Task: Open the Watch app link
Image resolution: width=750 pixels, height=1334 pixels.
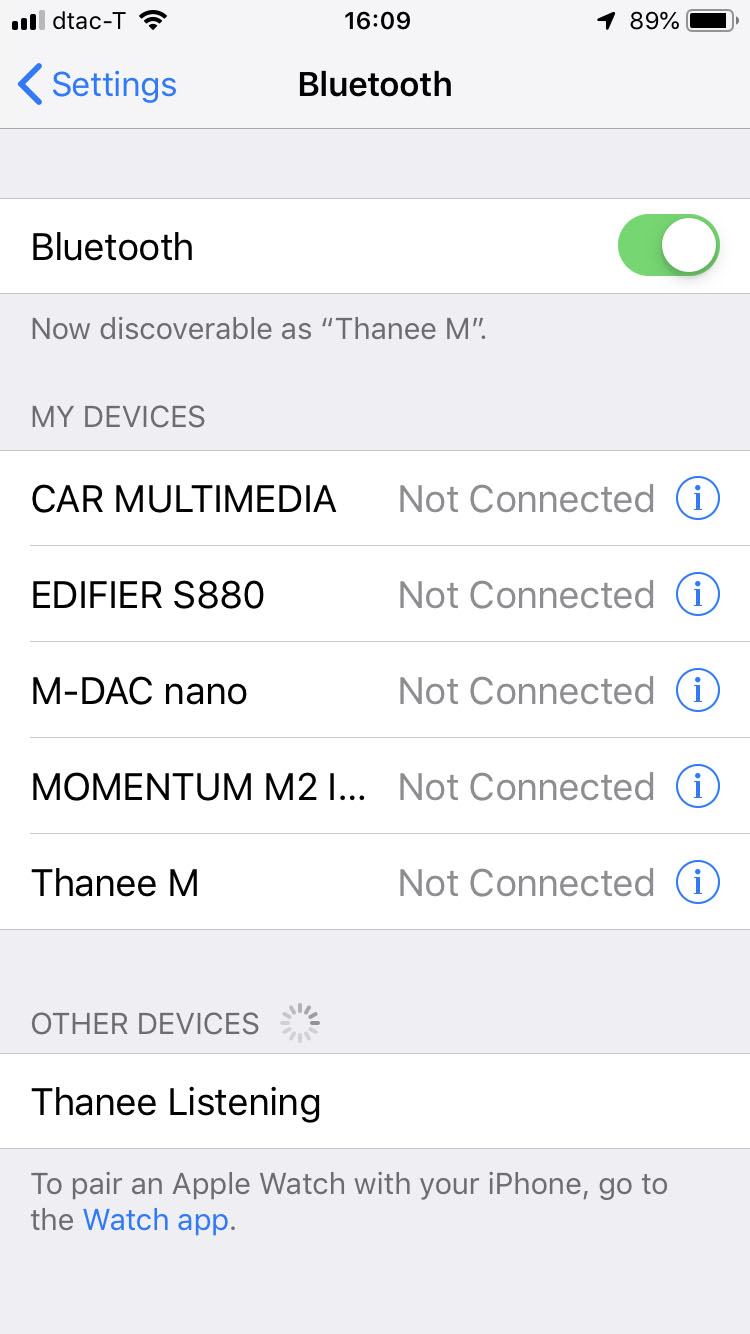Action: pos(156,1220)
